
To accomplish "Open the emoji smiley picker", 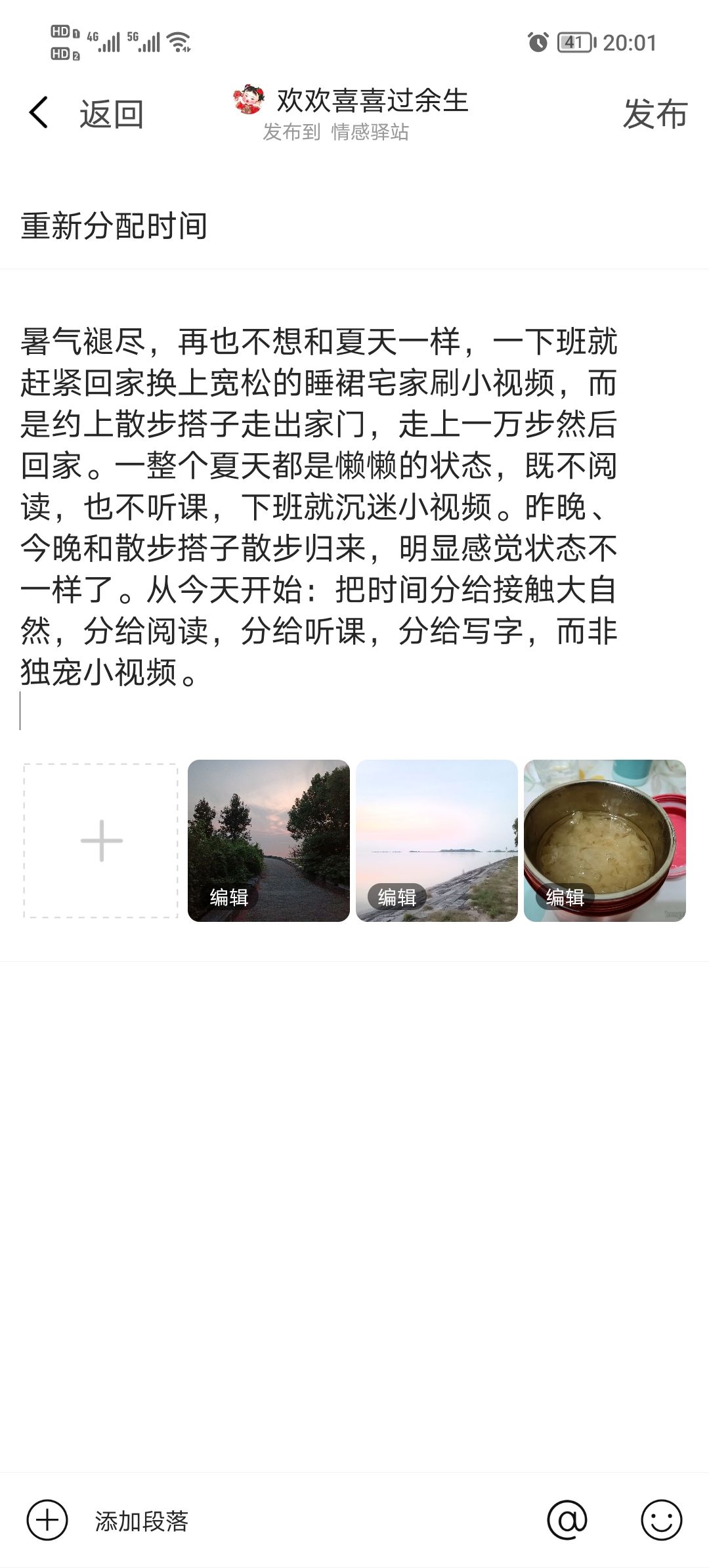I will (662, 1520).
